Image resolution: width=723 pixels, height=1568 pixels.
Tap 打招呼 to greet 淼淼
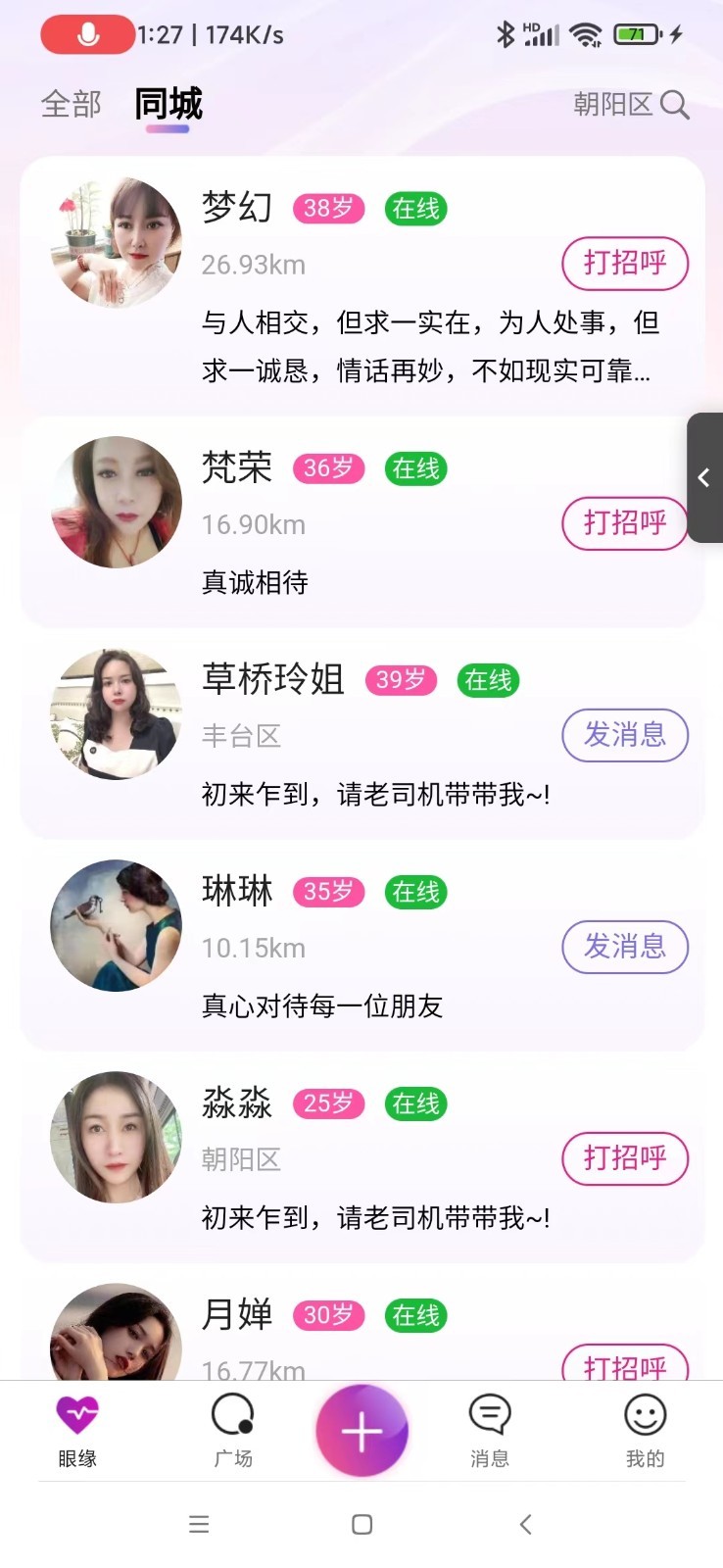tap(624, 1158)
